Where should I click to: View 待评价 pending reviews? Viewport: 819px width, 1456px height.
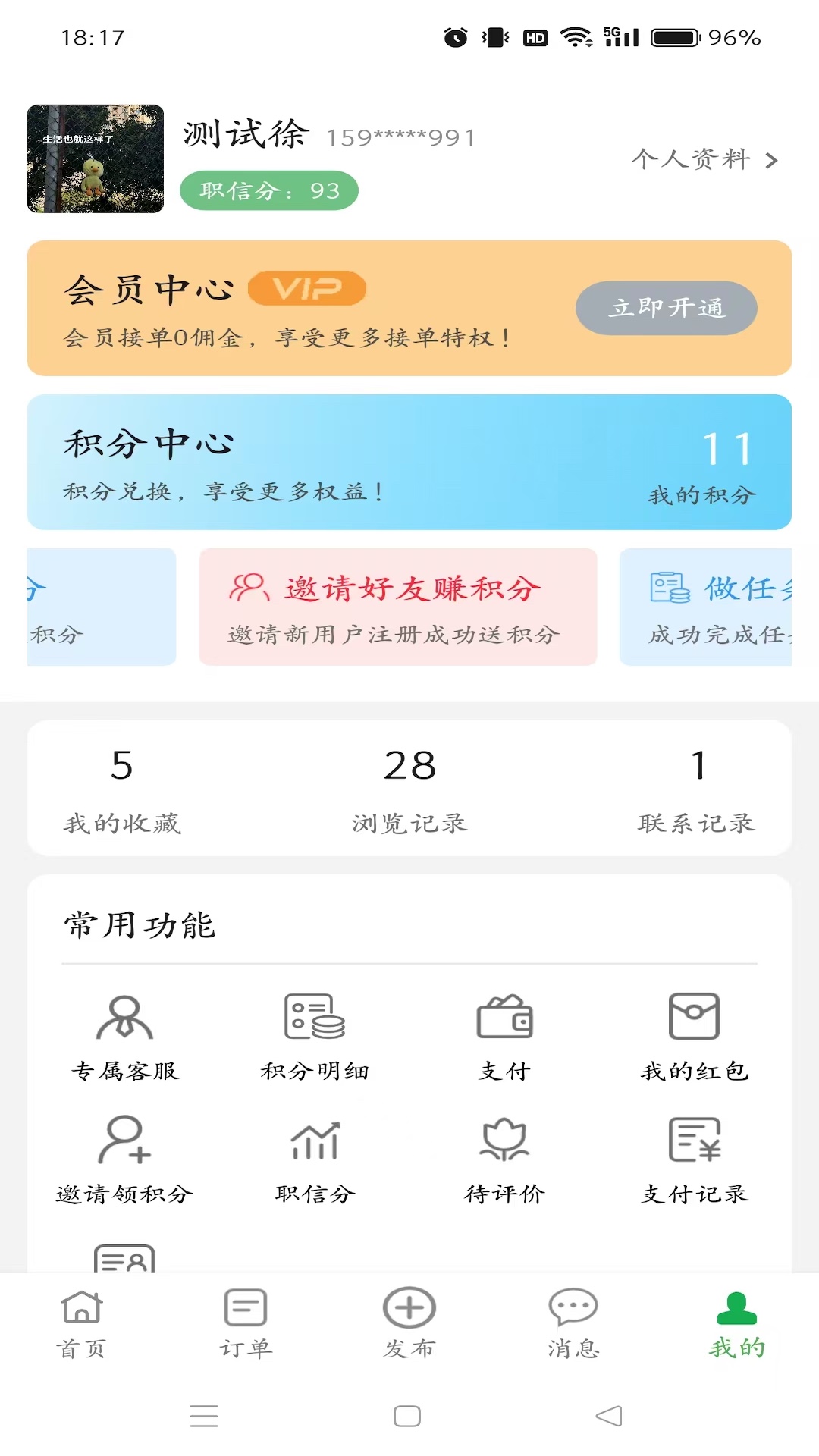click(x=504, y=1159)
